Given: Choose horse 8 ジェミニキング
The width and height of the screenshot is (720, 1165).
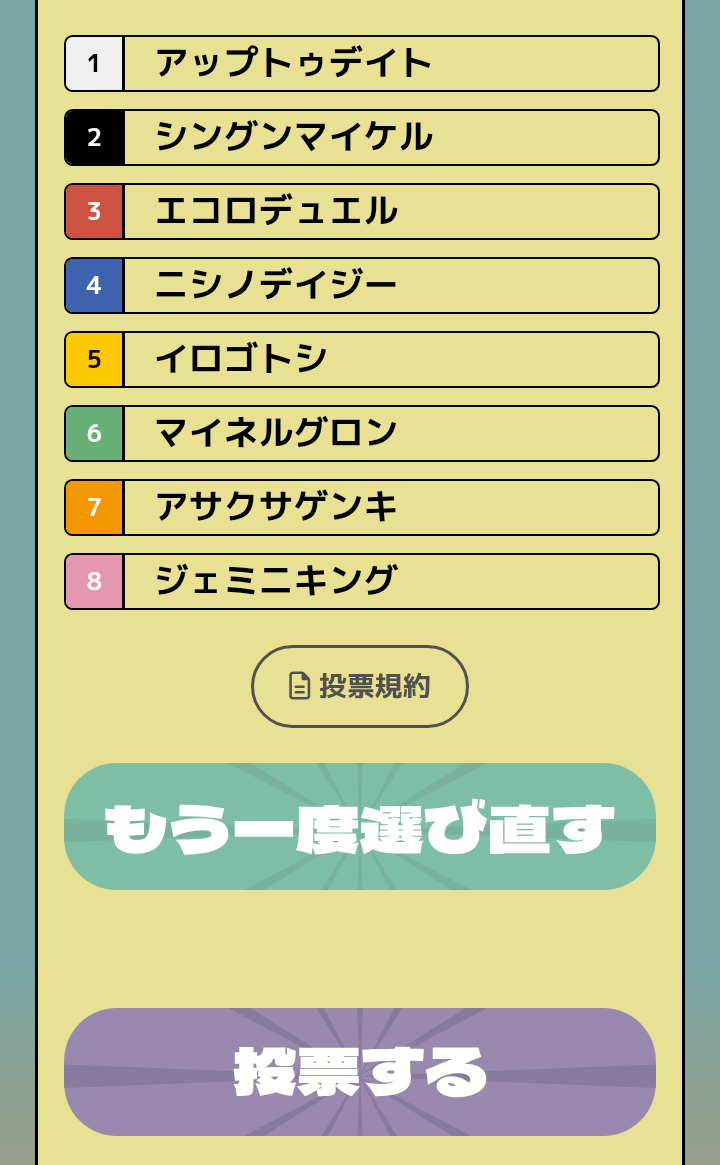Looking at the screenshot, I should click(x=361, y=582).
